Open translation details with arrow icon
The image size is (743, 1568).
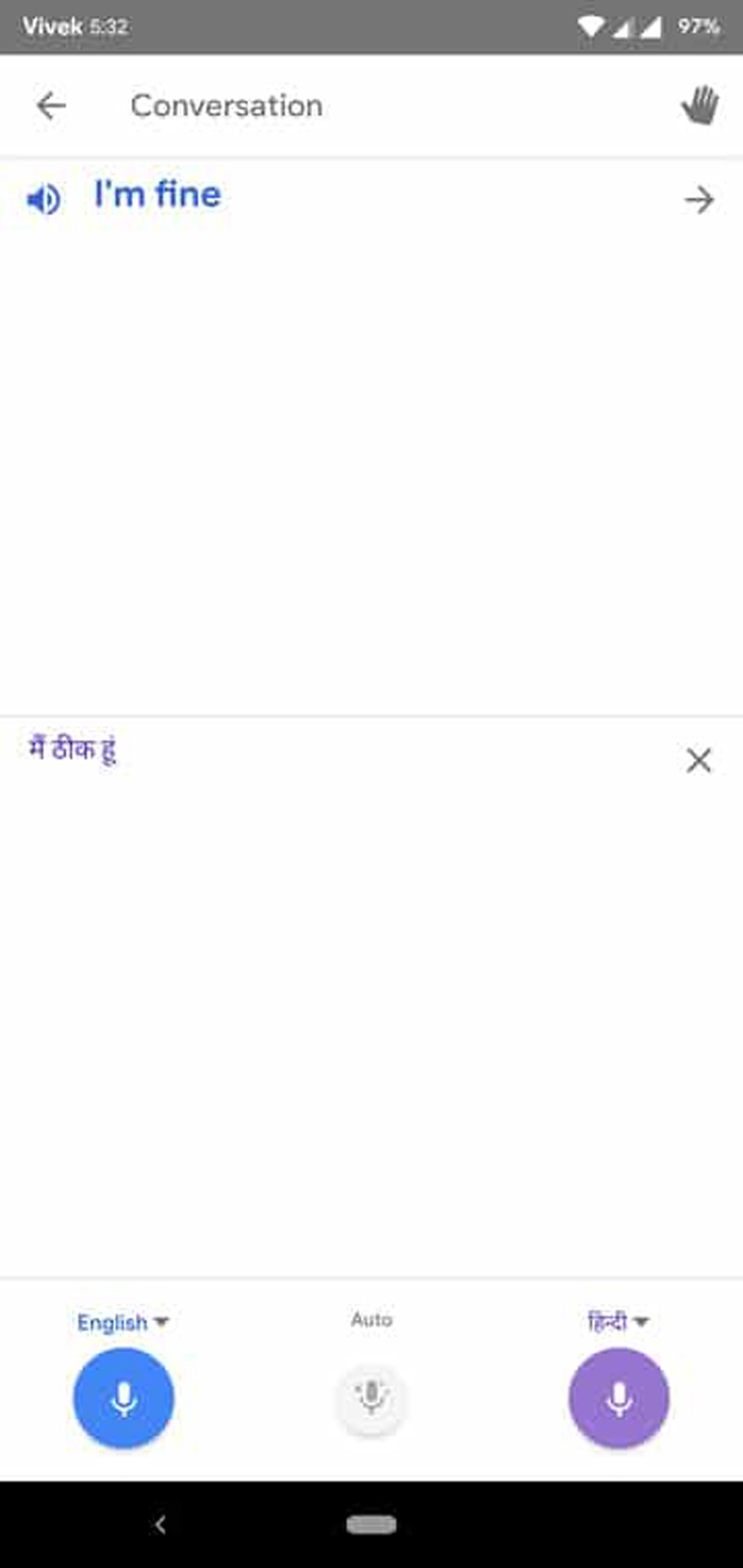click(x=698, y=200)
